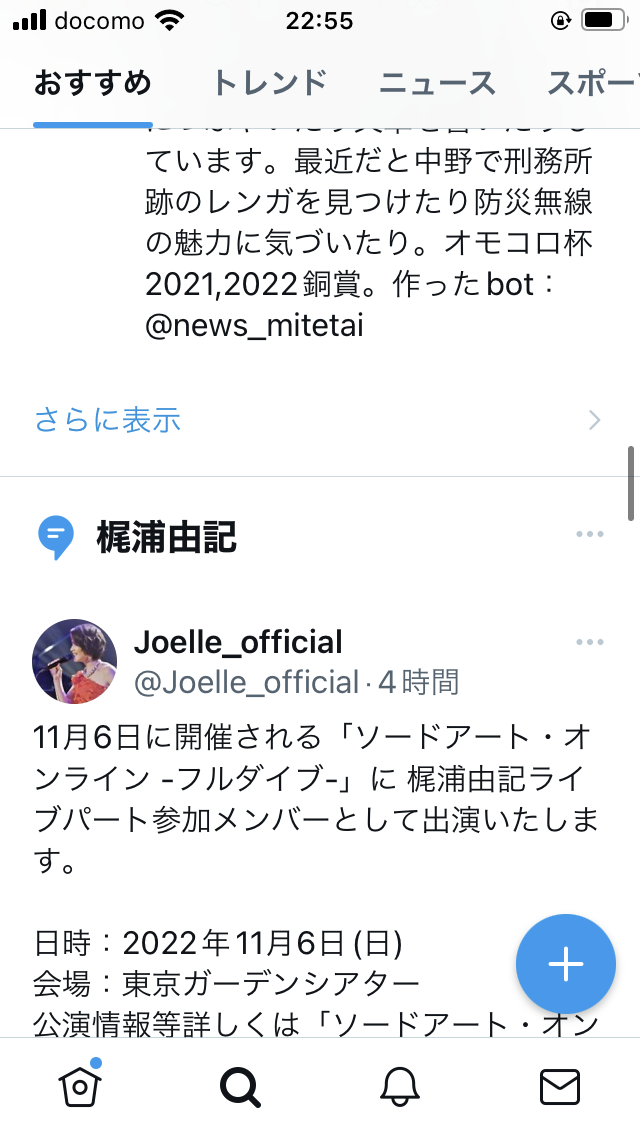Compose a new tweet

[x=565, y=964]
